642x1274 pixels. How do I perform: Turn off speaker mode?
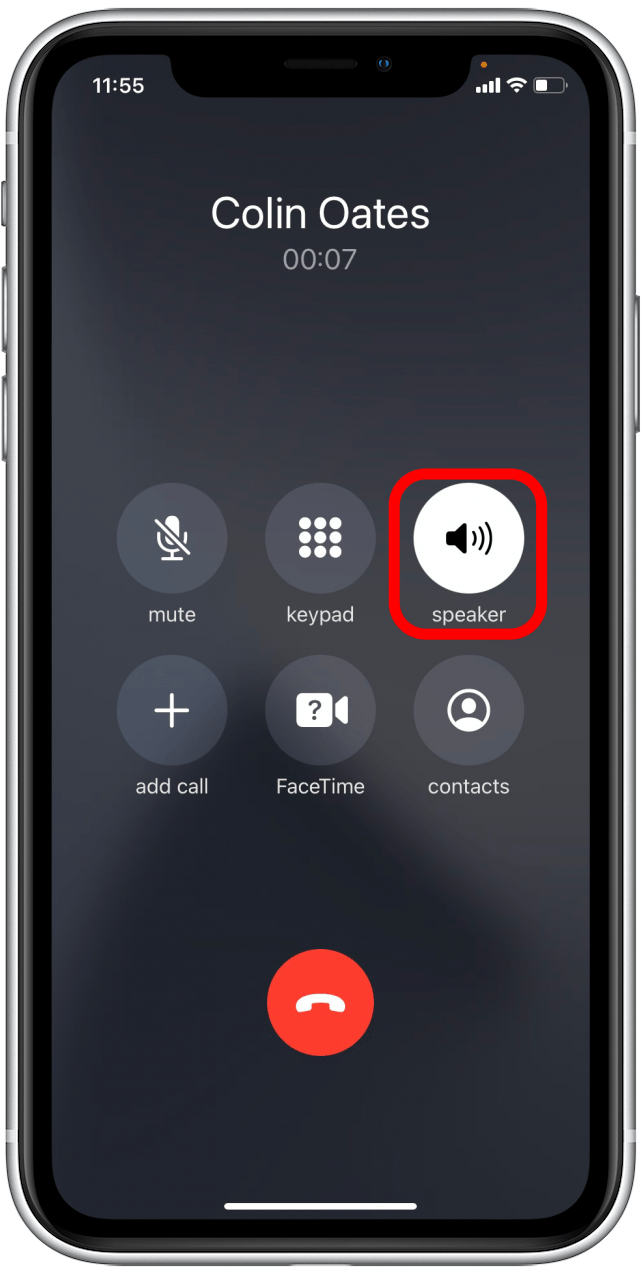468,539
